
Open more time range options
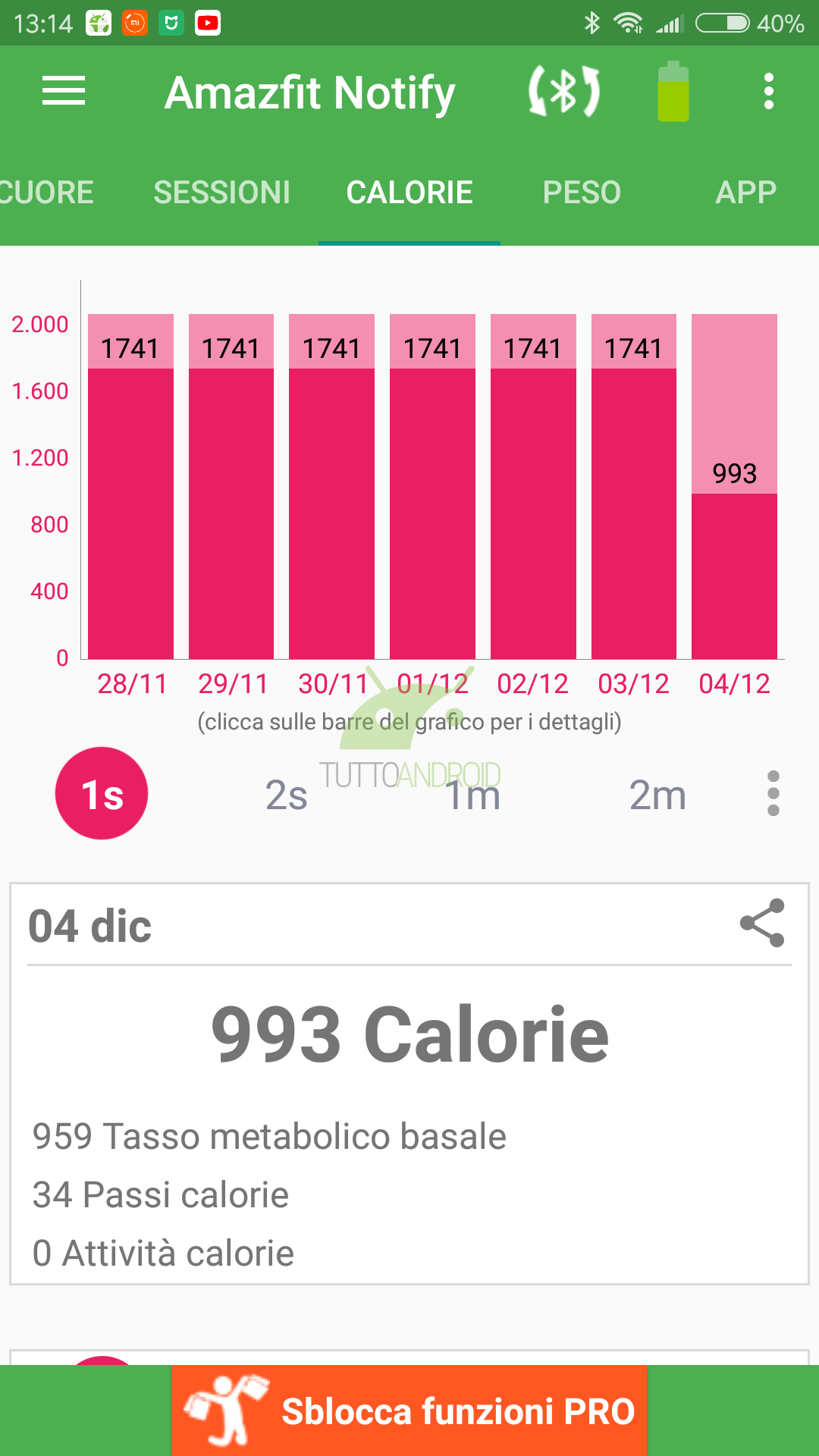pos(773,794)
